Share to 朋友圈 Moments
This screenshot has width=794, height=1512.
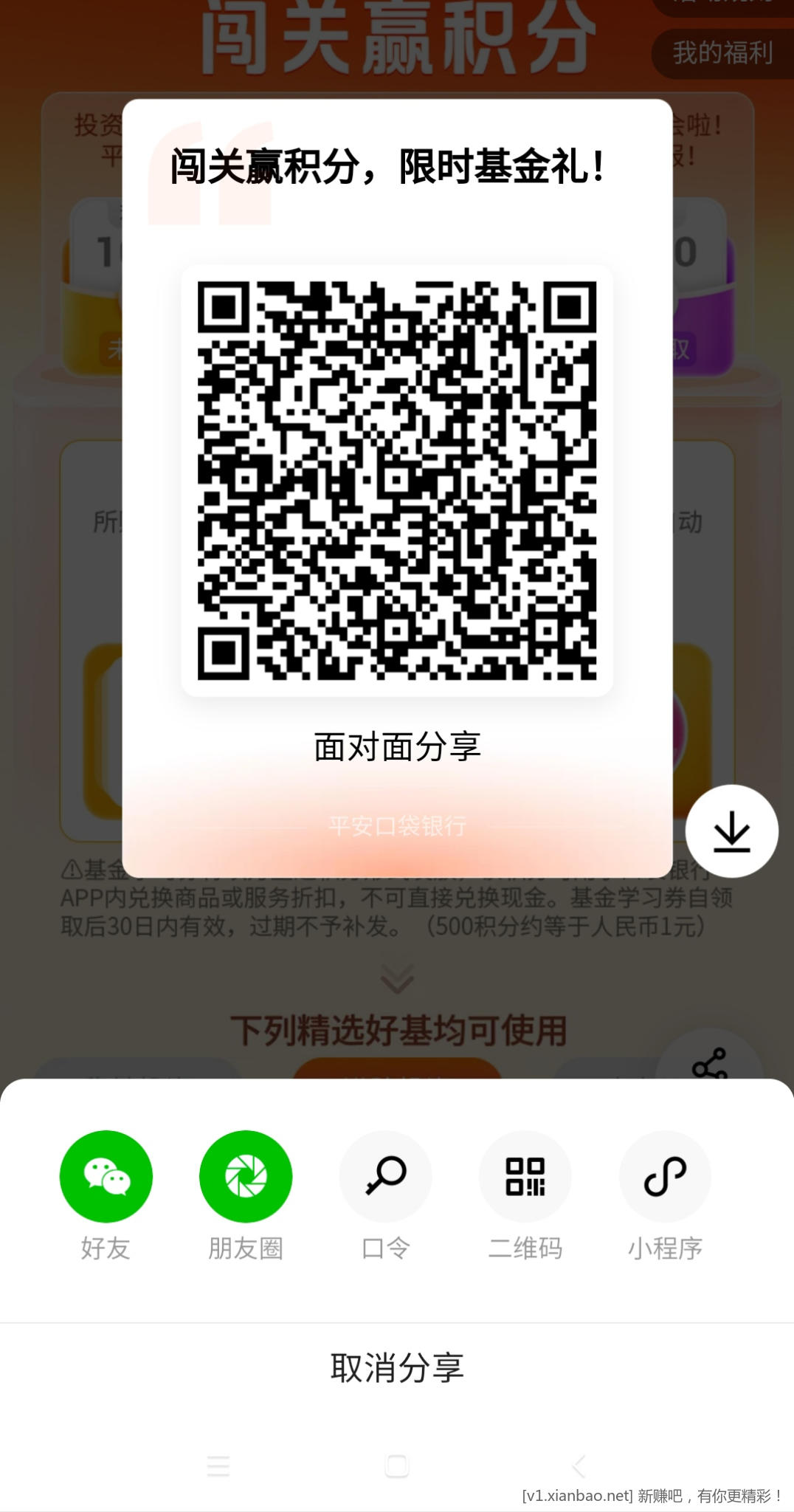[246, 1176]
